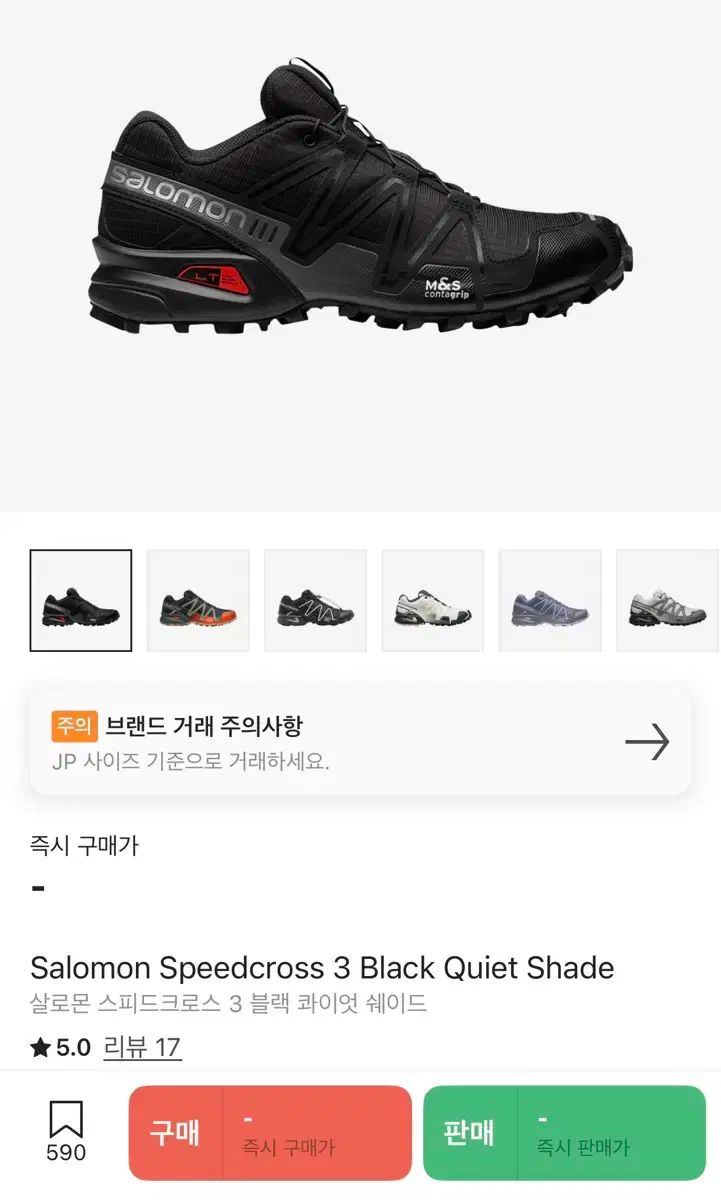View the grey colorway thumbnail
The height and width of the screenshot is (1200, 721).
point(667,601)
